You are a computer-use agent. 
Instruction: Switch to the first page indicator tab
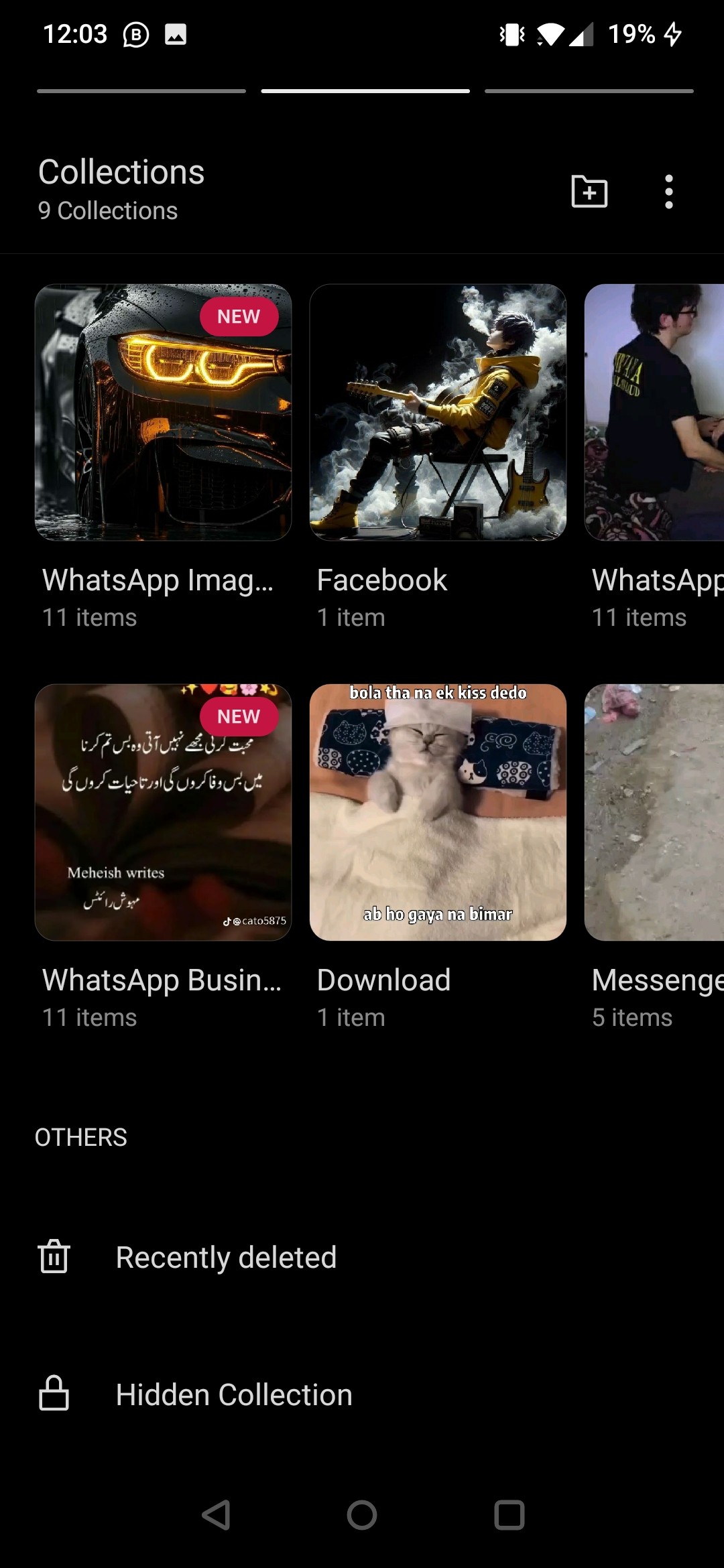click(x=141, y=91)
